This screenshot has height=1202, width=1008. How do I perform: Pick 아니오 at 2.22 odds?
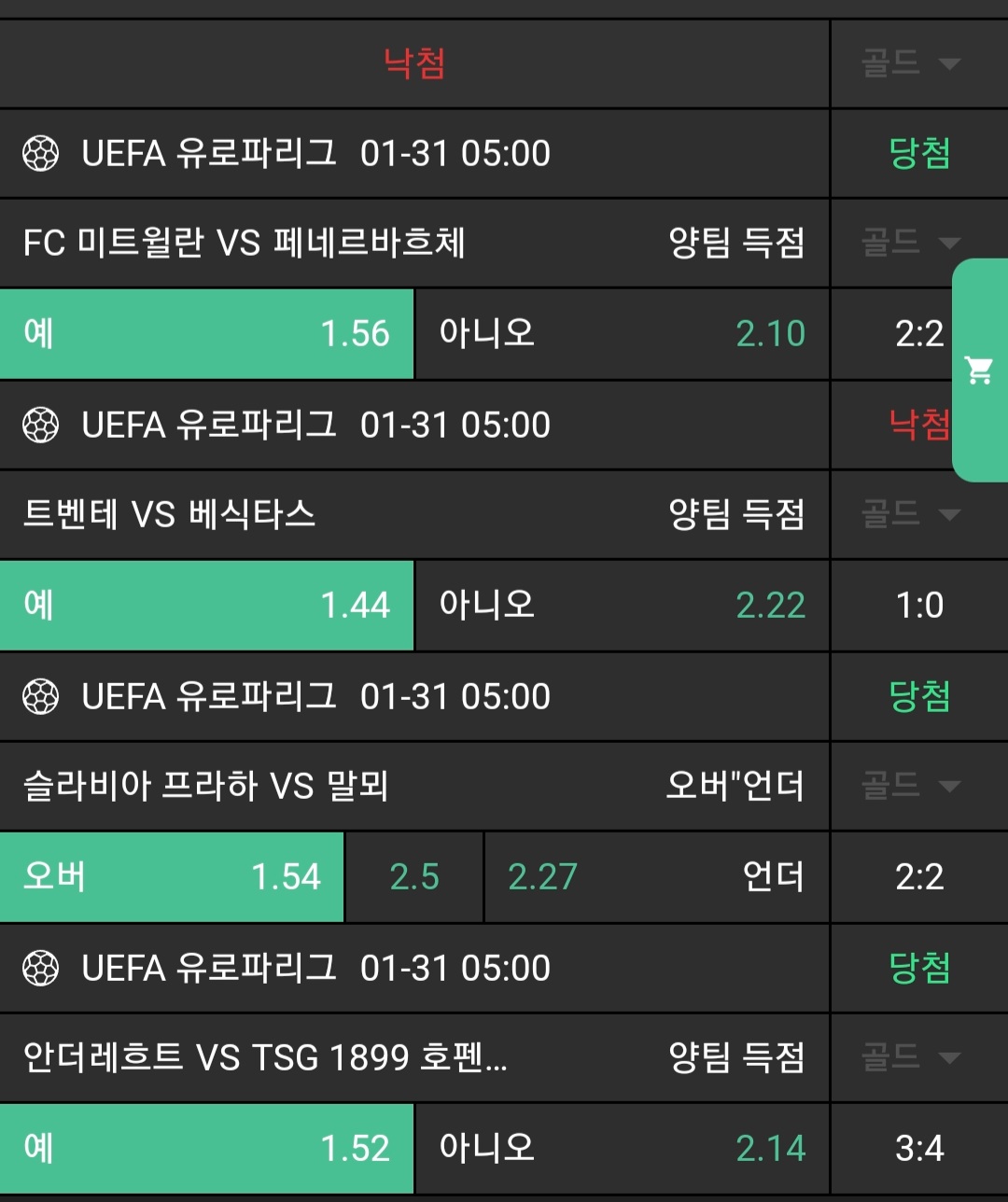tap(622, 605)
